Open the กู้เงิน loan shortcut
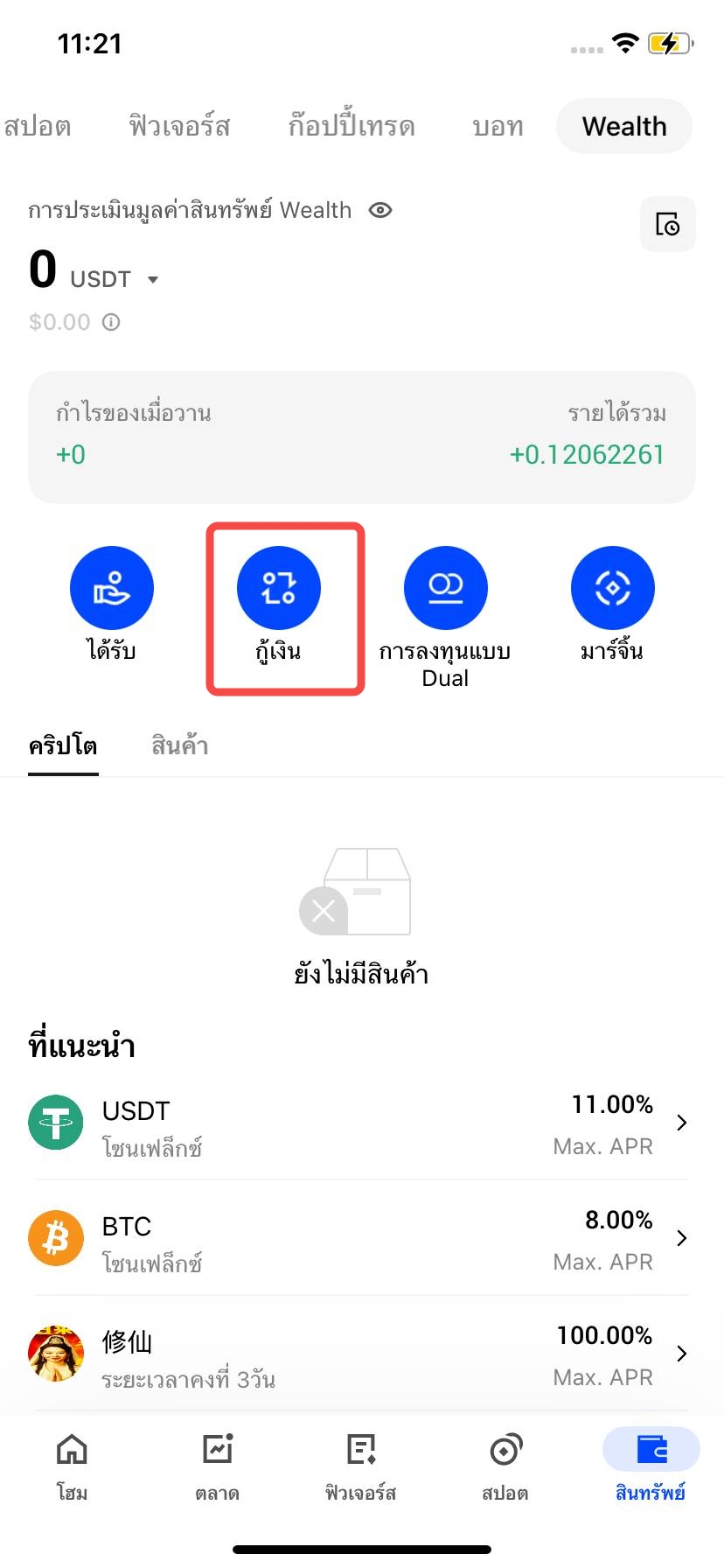The height and width of the screenshot is (1568, 724). pos(279,588)
